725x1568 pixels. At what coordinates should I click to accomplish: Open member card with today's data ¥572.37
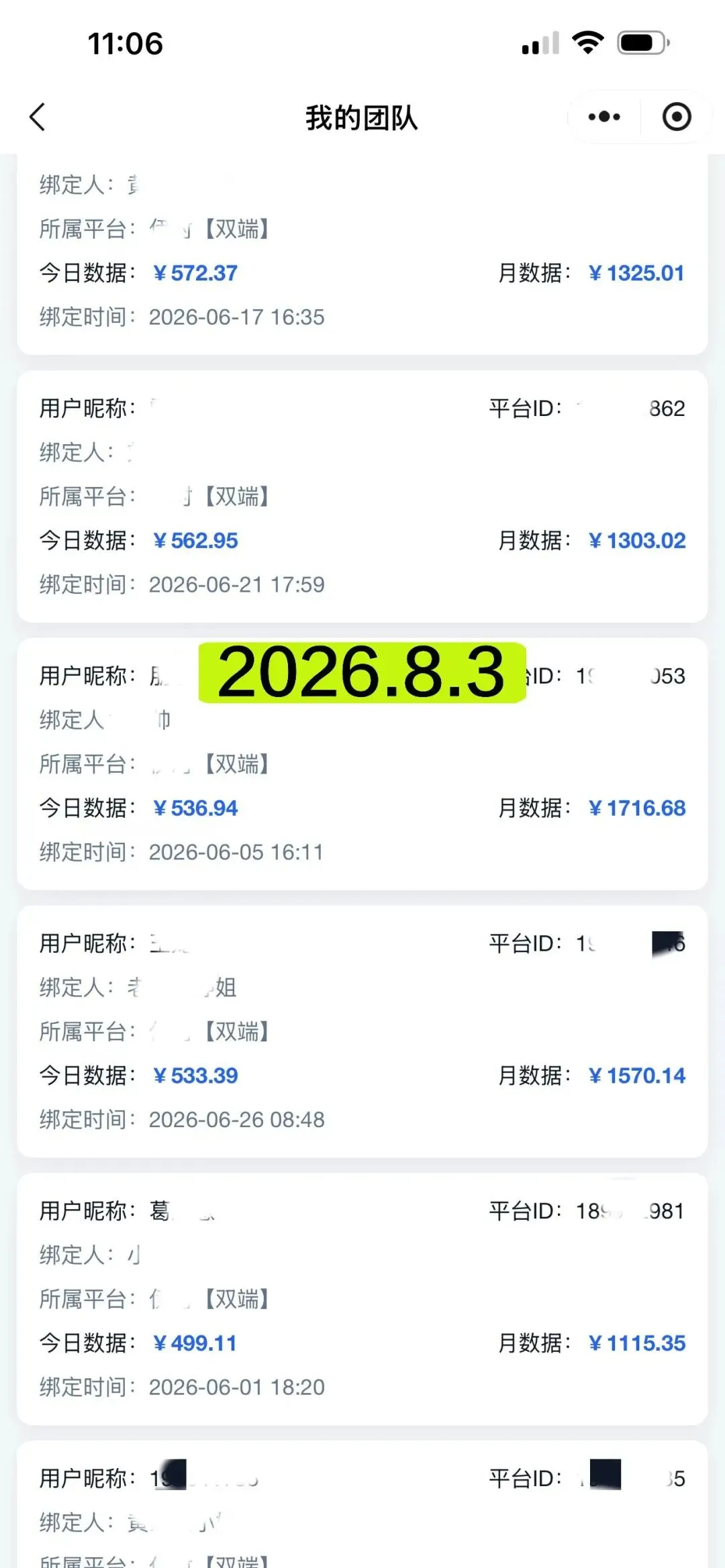pos(362,254)
